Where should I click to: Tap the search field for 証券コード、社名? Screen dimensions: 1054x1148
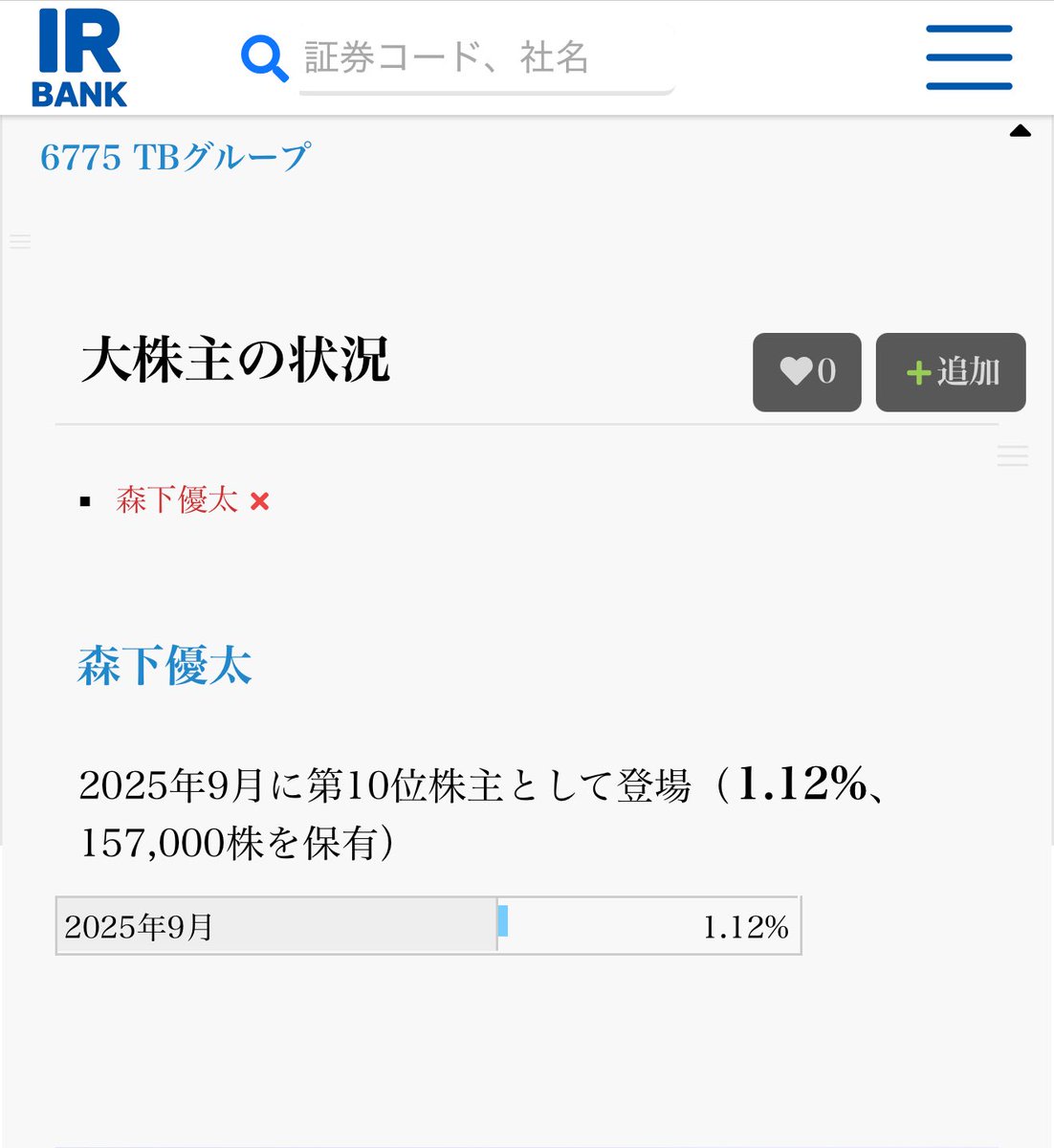(x=486, y=58)
